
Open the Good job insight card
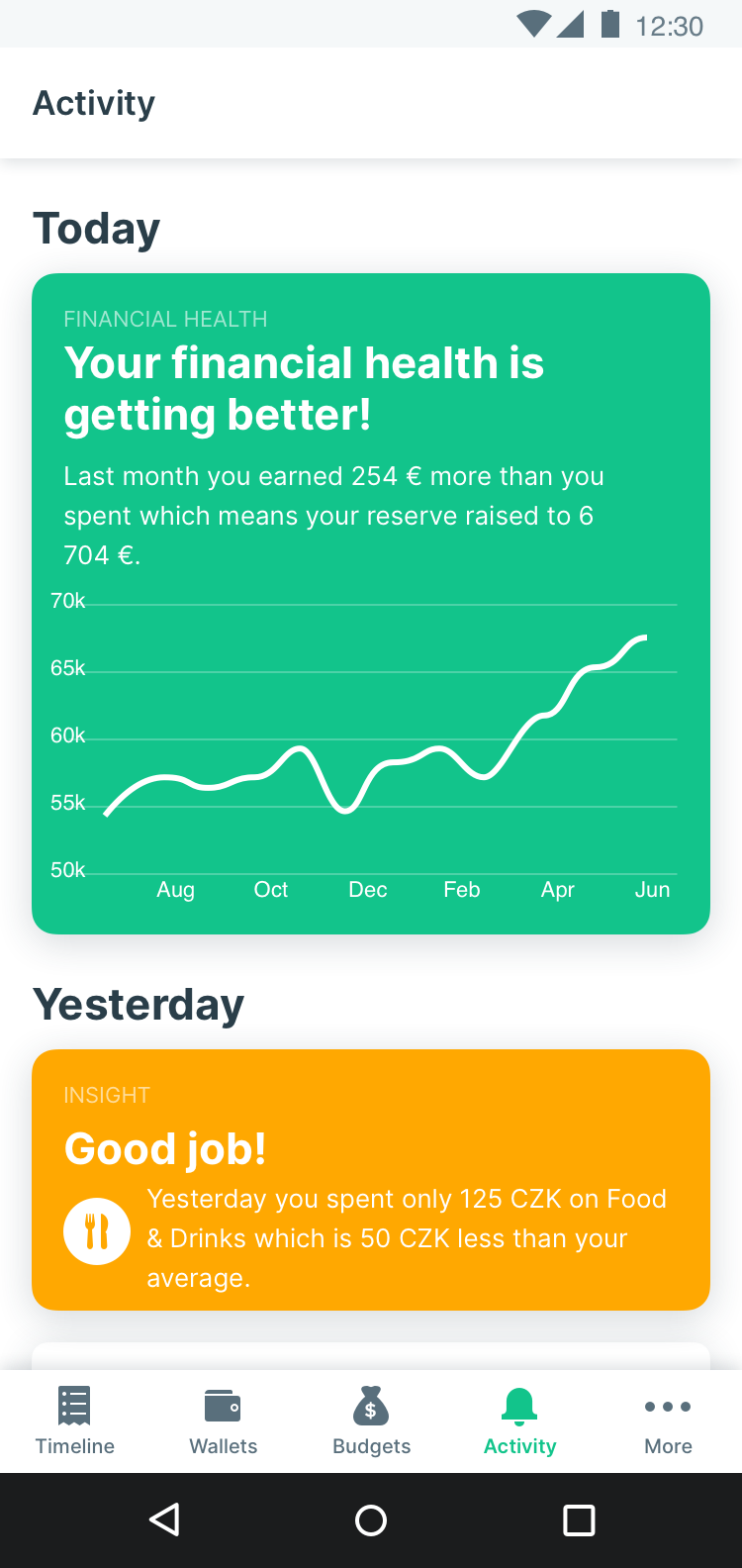pyautogui.click(x=371, y=1180)
